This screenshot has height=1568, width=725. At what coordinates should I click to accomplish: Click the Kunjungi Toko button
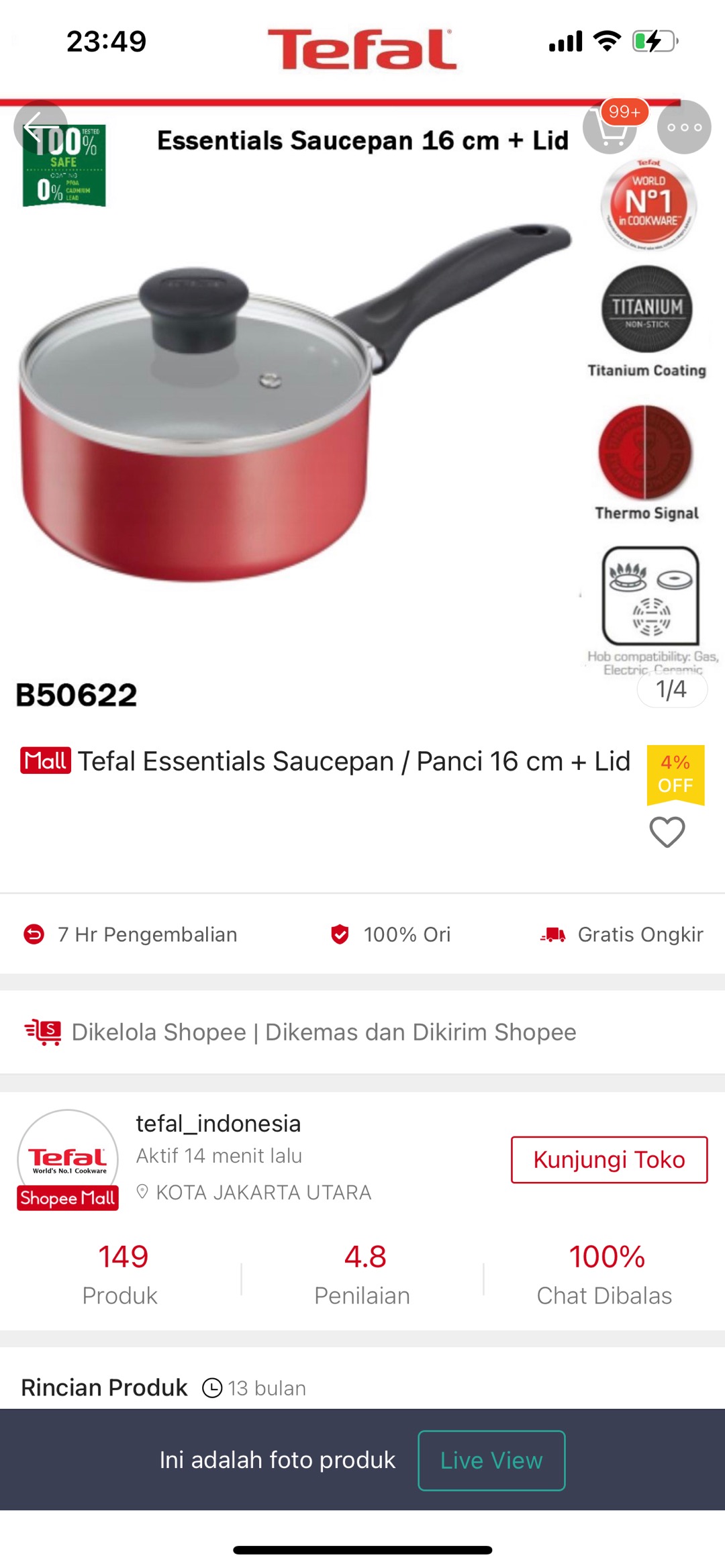[608, 1159]
